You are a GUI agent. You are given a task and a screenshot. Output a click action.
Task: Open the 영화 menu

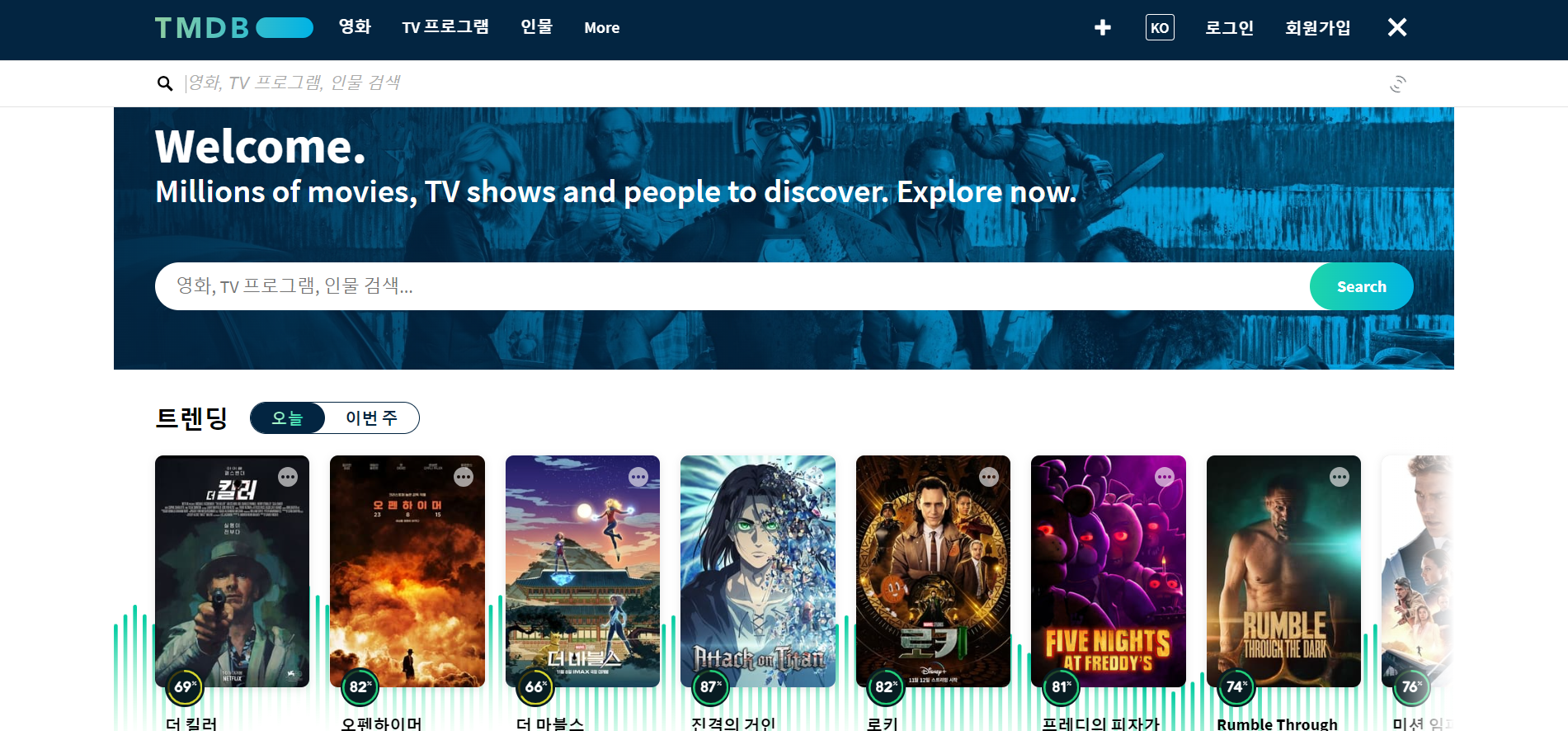point(355,27)
